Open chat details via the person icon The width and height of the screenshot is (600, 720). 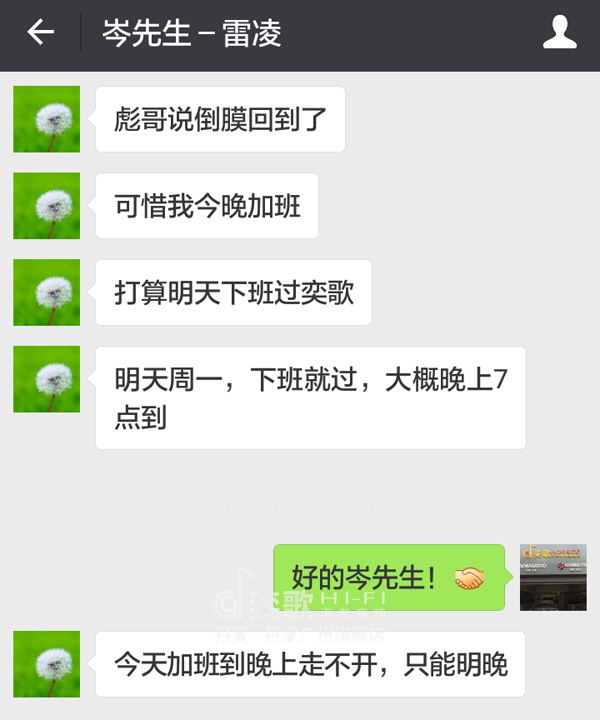click(x=559, y=32)
